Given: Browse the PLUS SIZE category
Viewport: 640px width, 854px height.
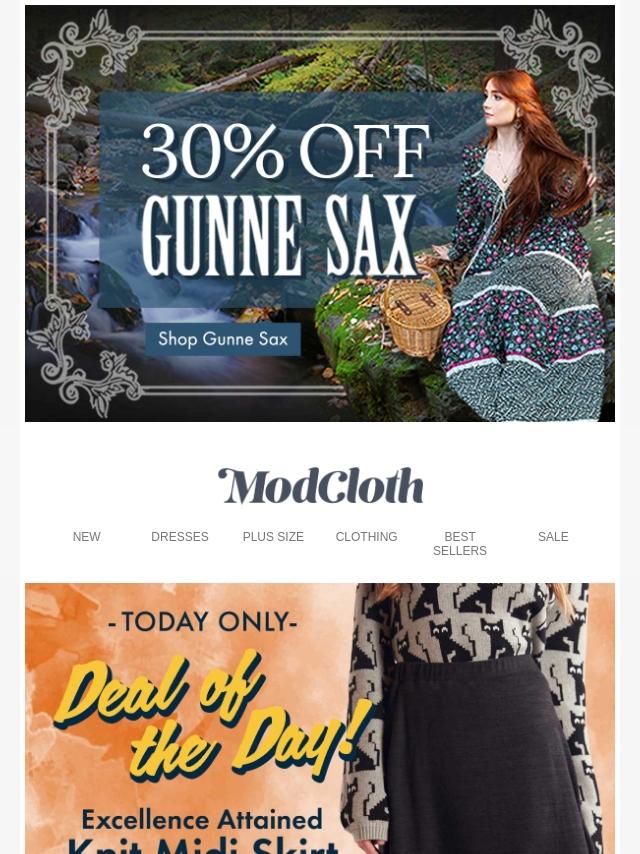Looking at the screenshot, I should tap(273, 537).
